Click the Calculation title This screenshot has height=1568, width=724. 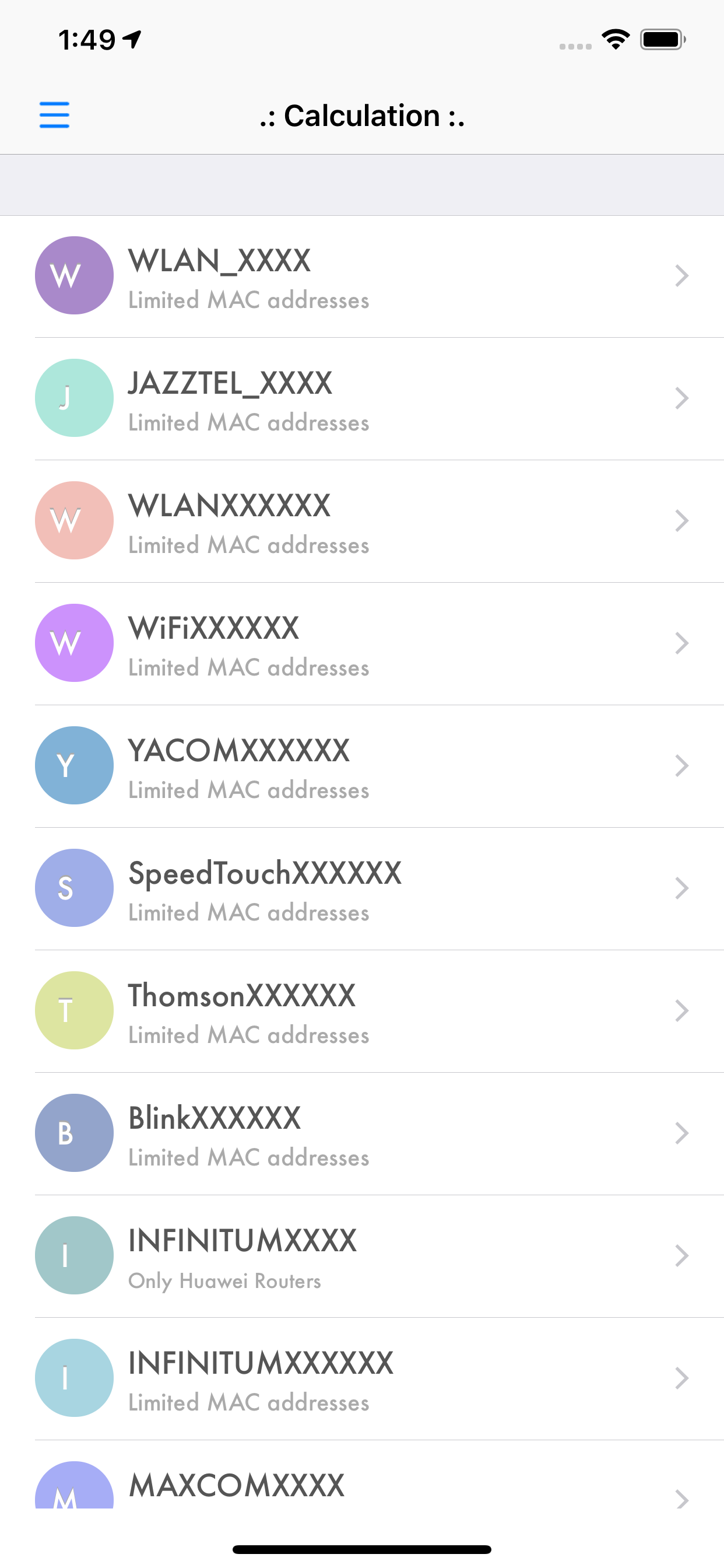pos(361,115)
